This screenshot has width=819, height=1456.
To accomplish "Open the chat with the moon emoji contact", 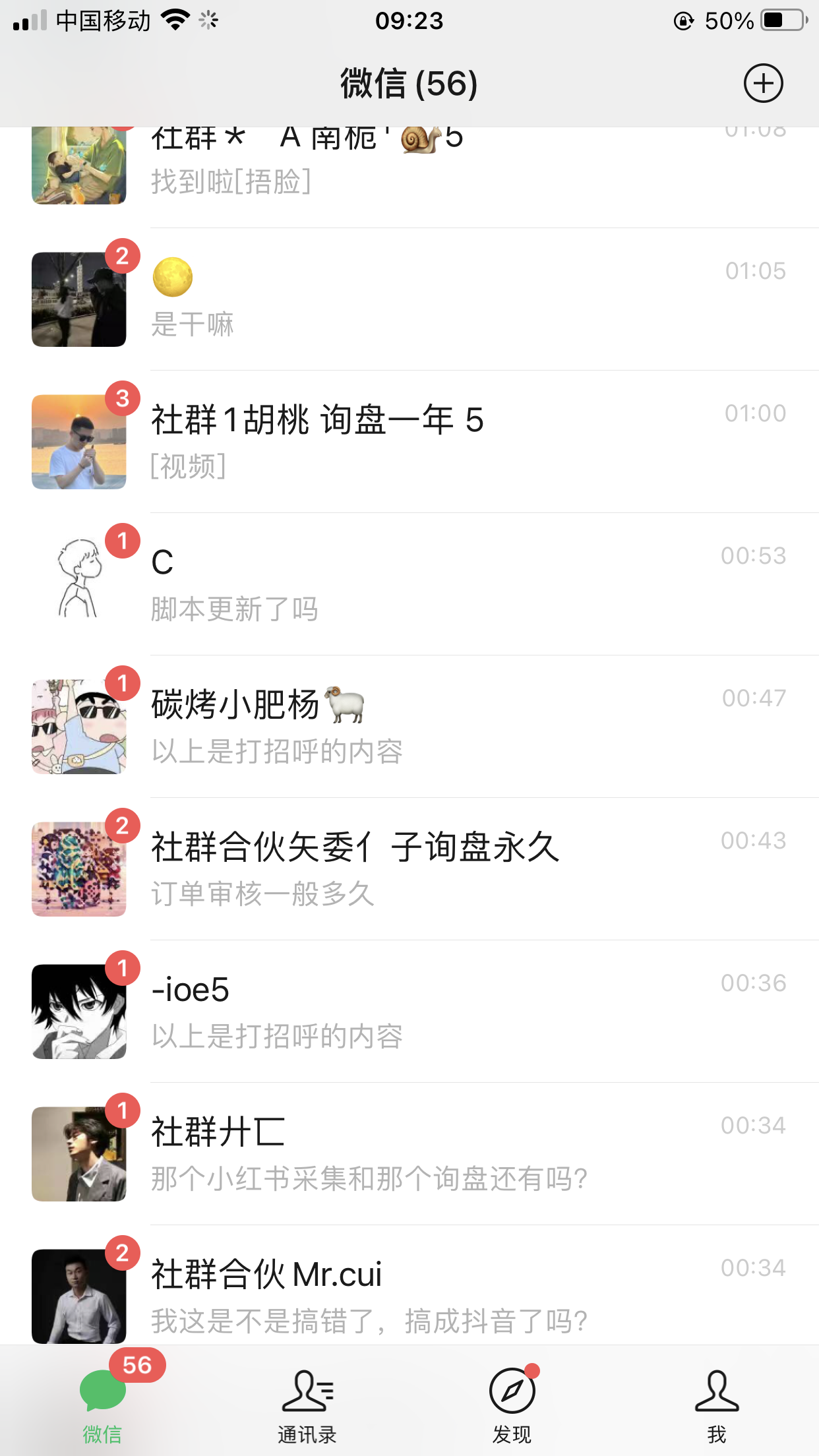I will pos(409,299).
